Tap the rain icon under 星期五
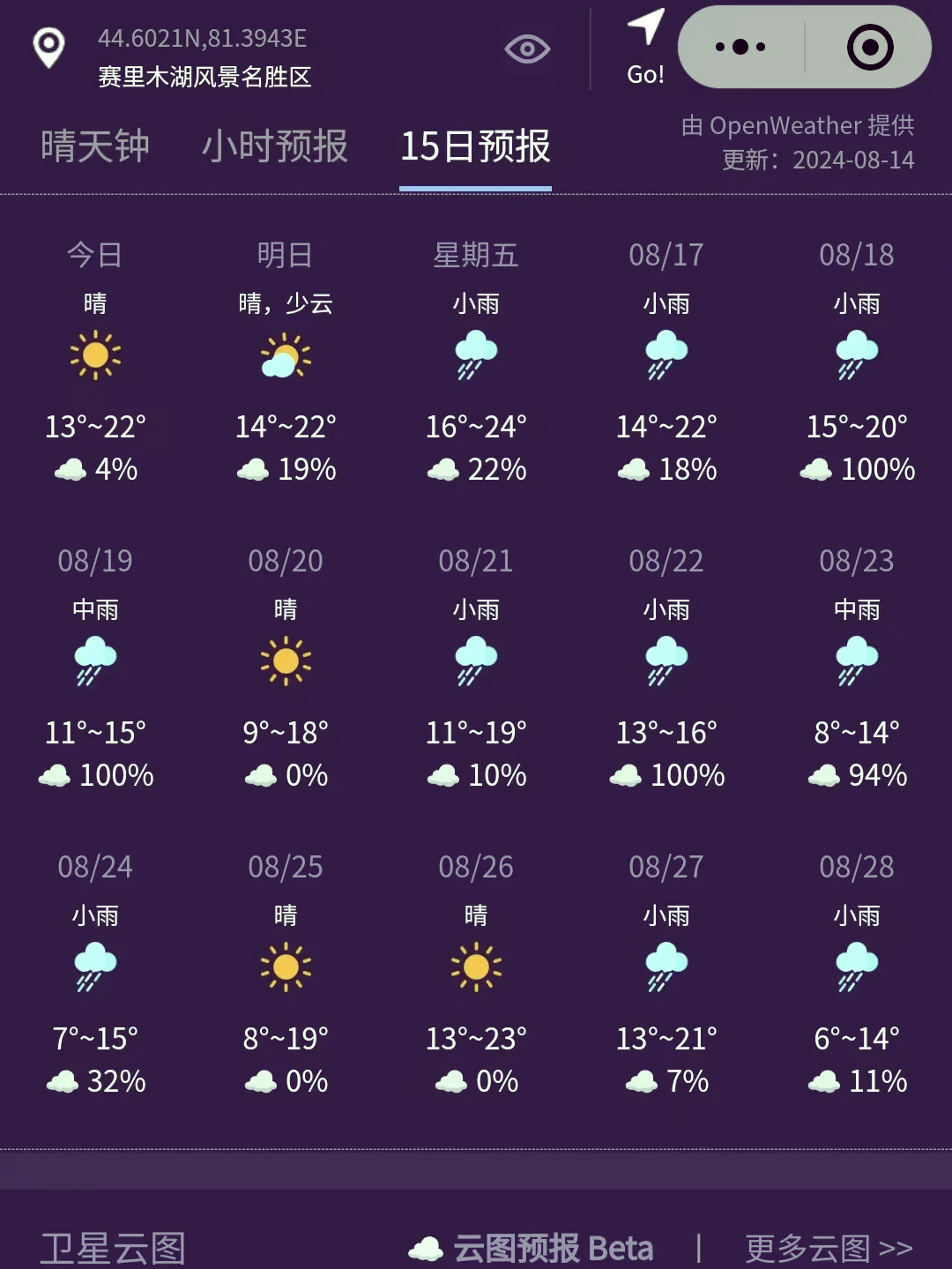The height and width of the screenshot is (1269, 952). pos(475,355)
